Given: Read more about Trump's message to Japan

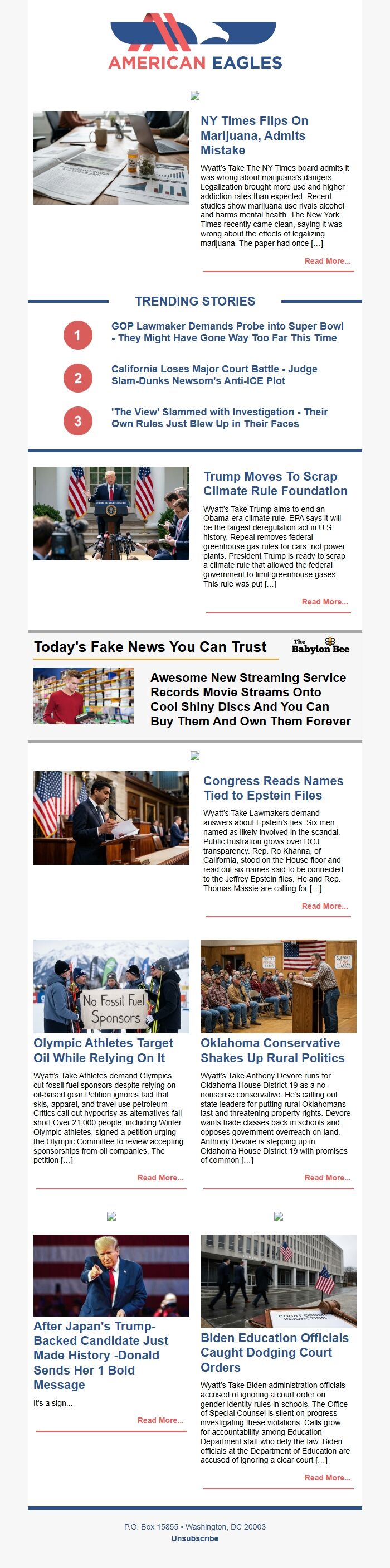Looking at the screenshot, I should click(160, 1420).
